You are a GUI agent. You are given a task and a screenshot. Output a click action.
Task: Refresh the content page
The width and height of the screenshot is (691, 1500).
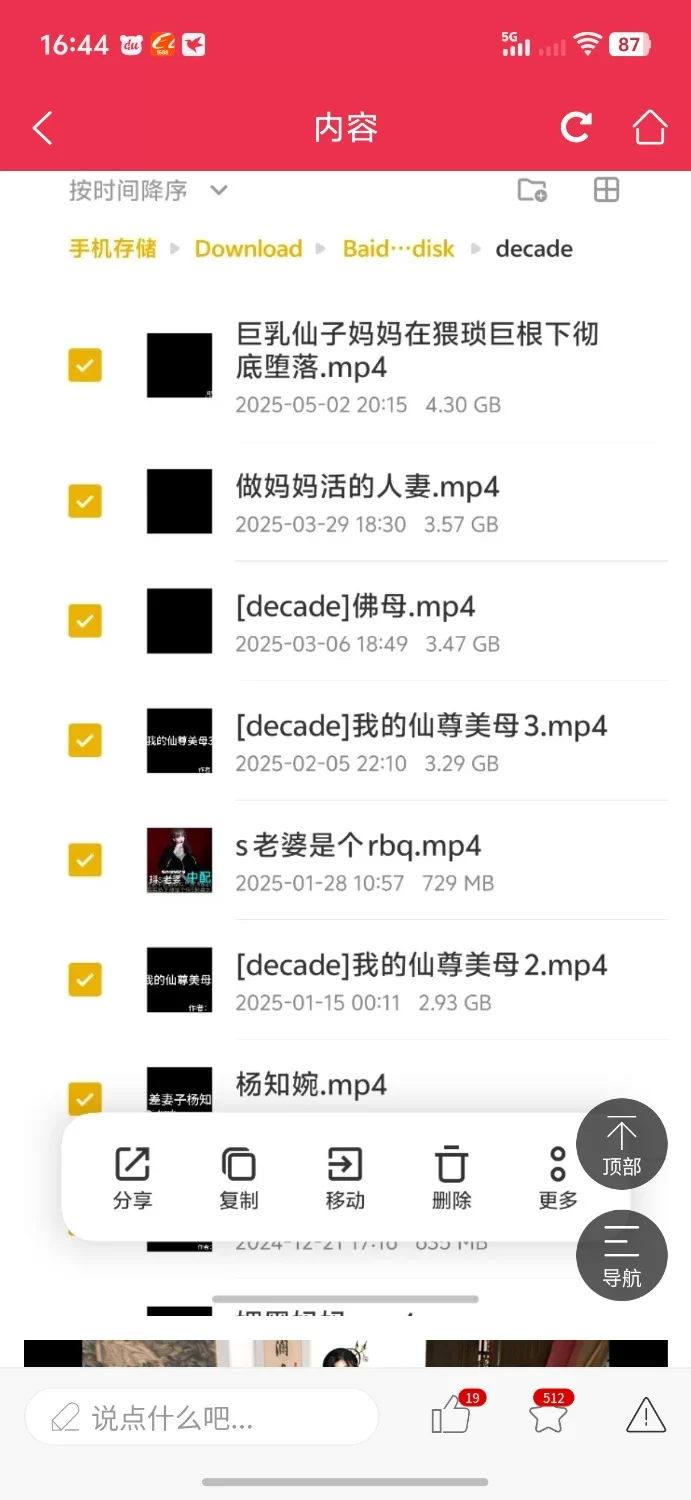(x=576, y=127)
